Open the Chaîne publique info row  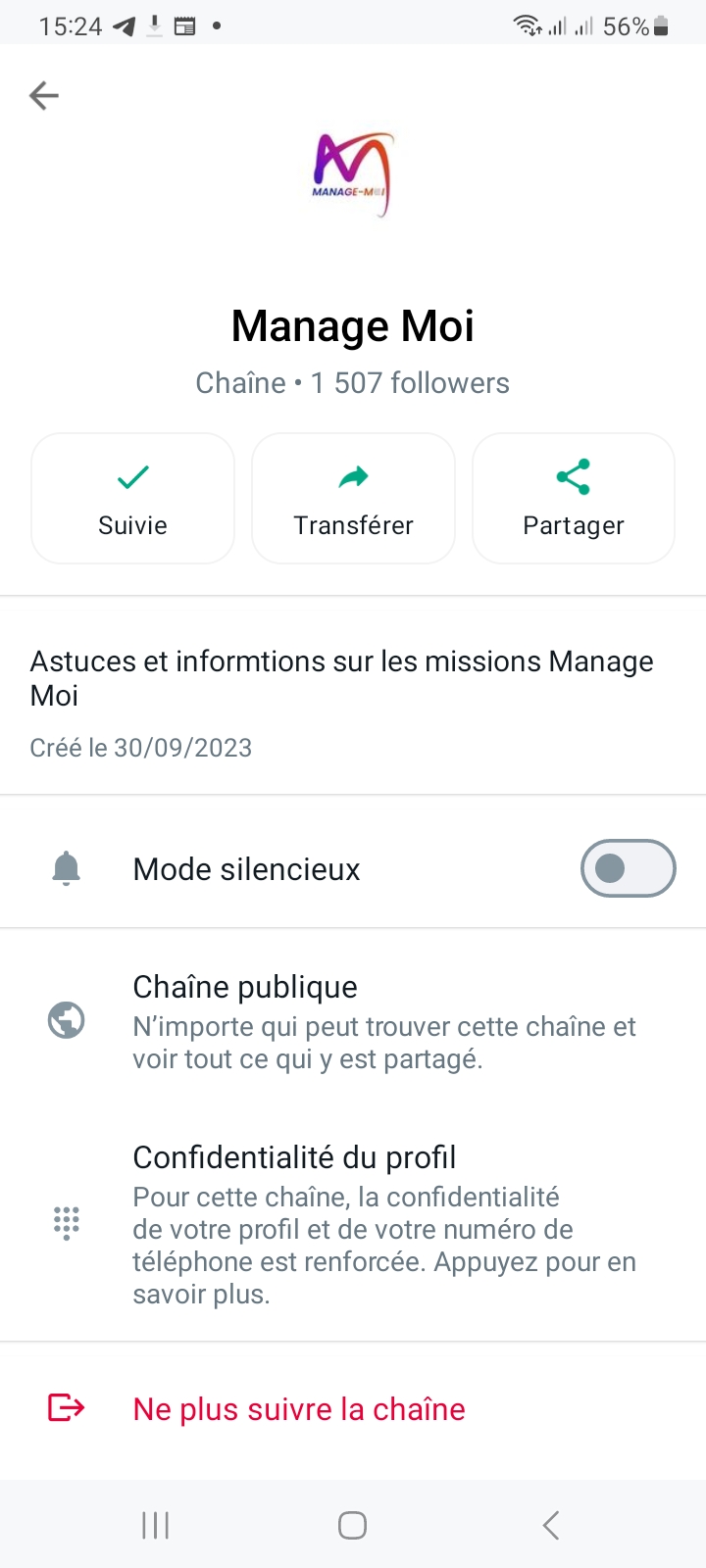point(353,1021)
